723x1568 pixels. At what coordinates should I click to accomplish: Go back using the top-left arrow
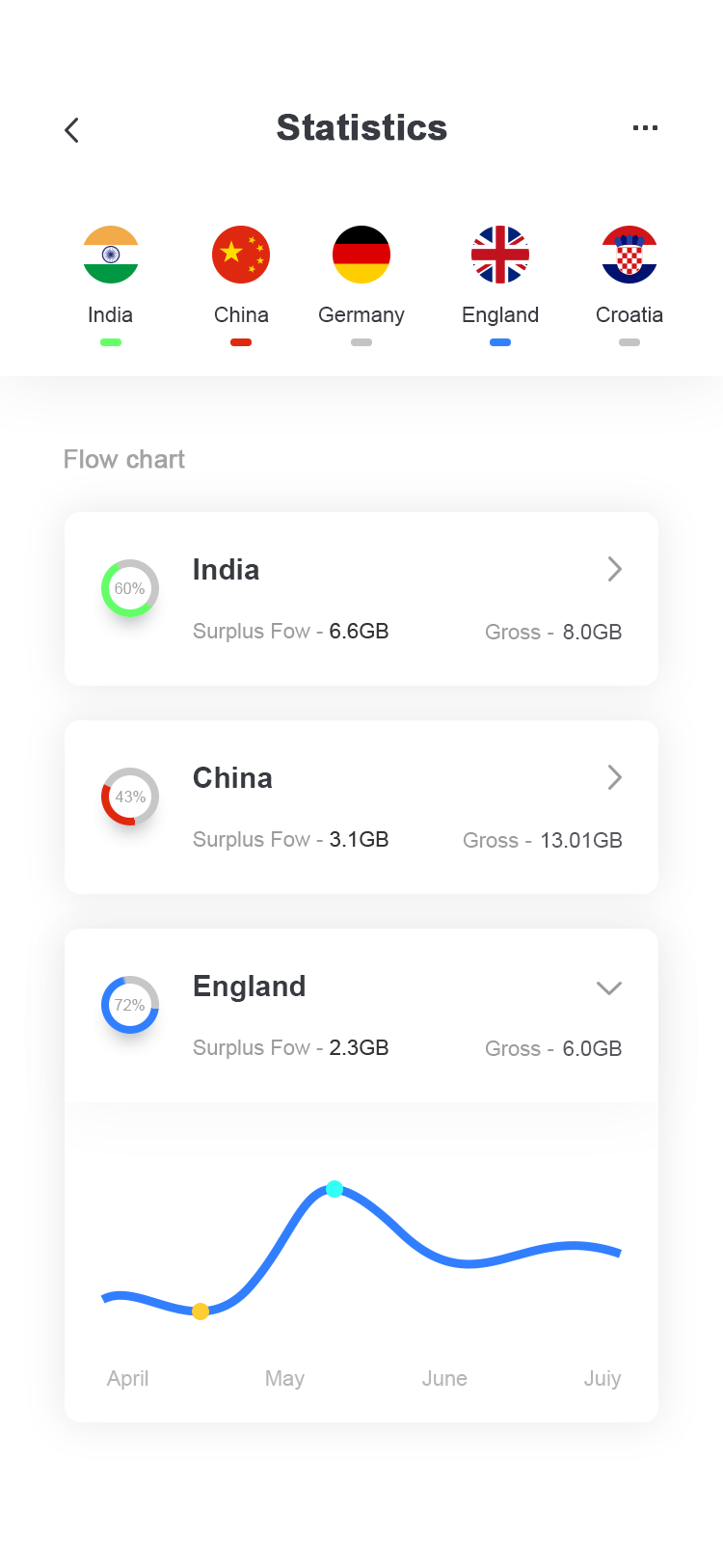71,130
